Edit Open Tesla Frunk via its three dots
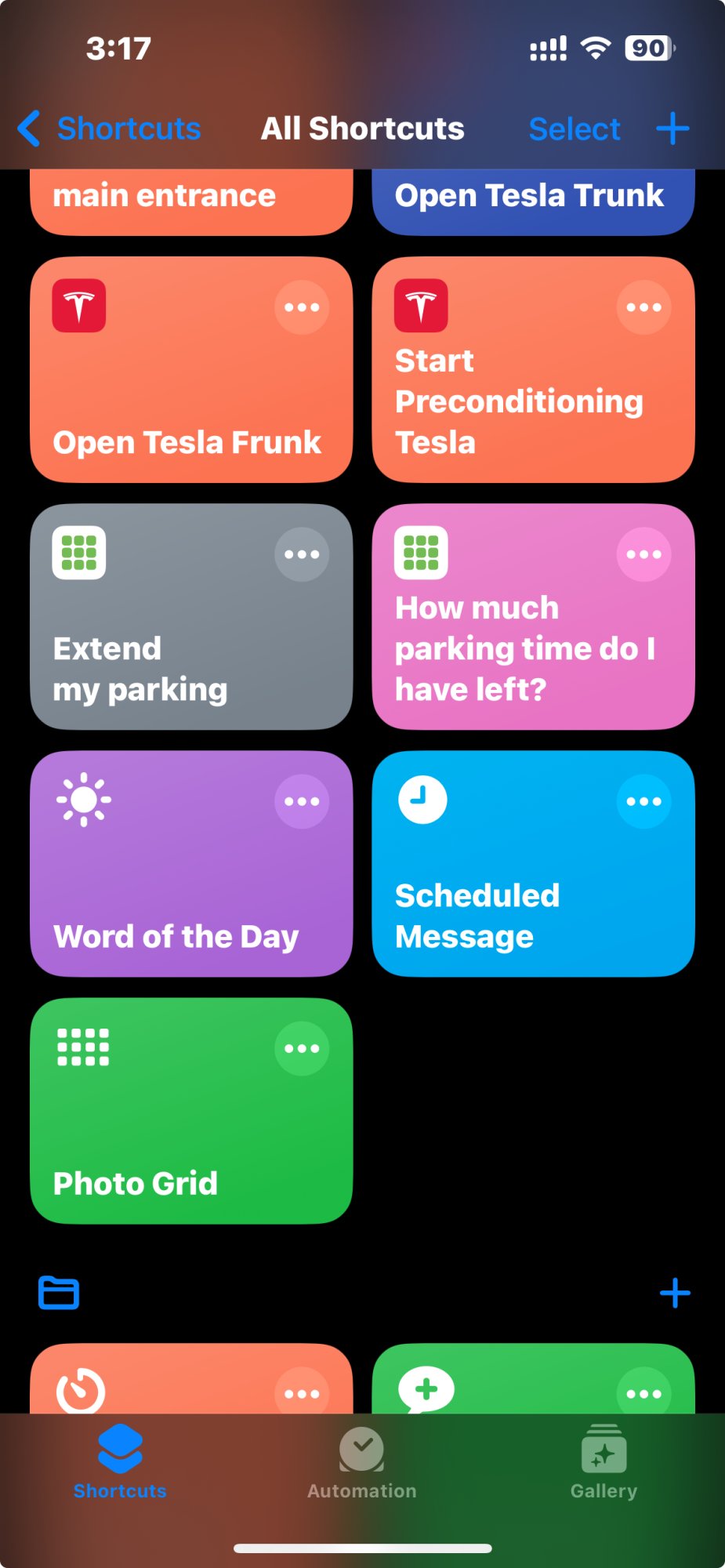The width and height of the screenshot is (725, 1568). click(302, 307)
